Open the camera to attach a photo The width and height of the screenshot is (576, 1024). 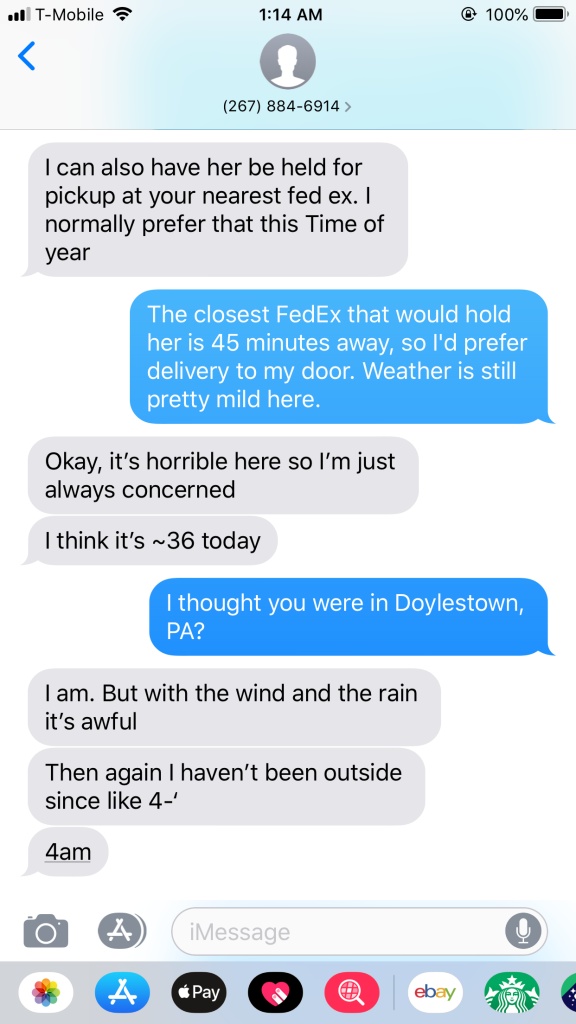46,931
